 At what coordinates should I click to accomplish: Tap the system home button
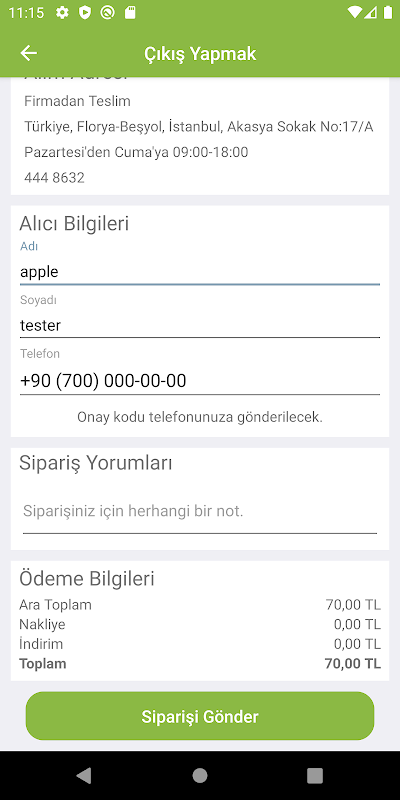click(200, 776)
